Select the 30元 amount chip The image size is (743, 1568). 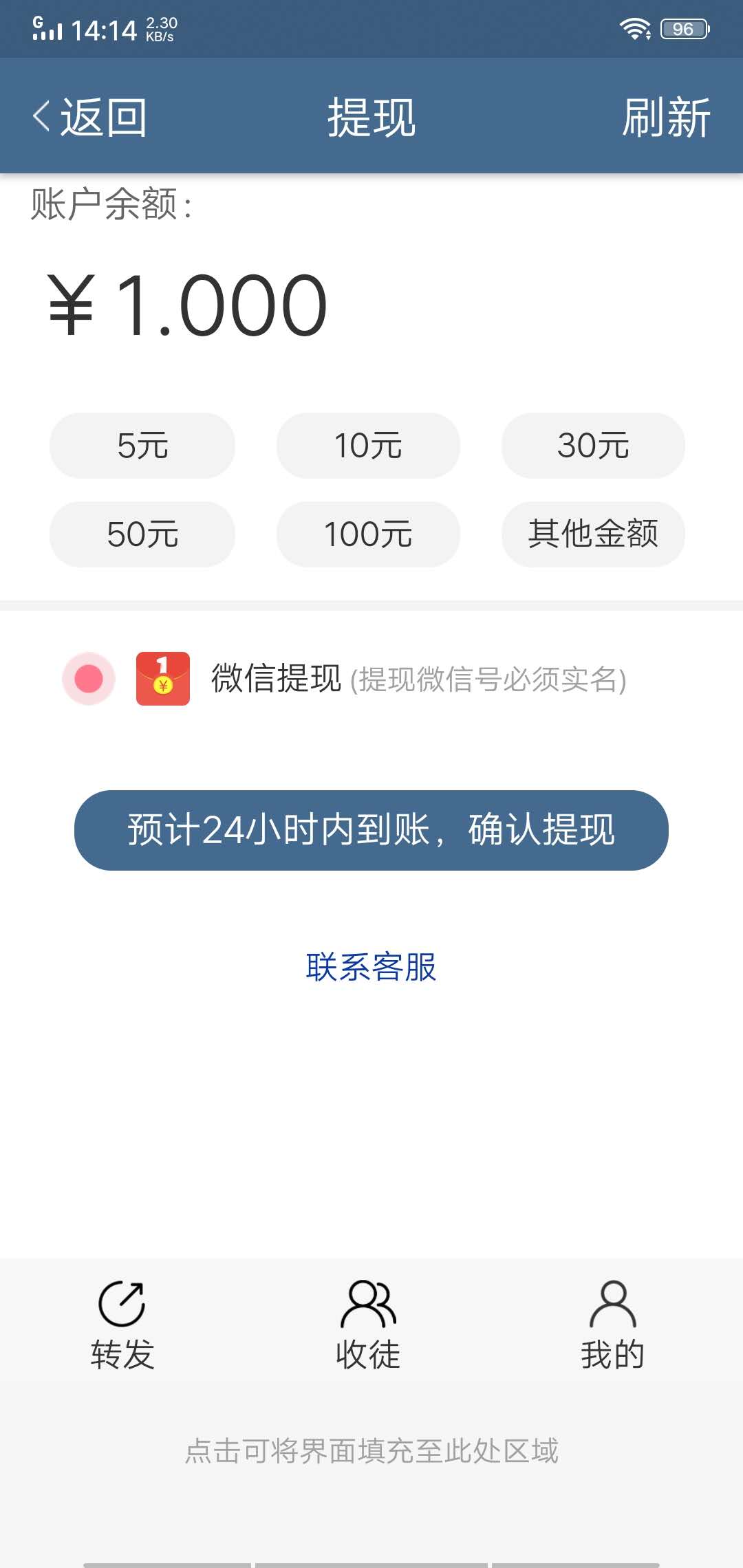coord(594,446)
